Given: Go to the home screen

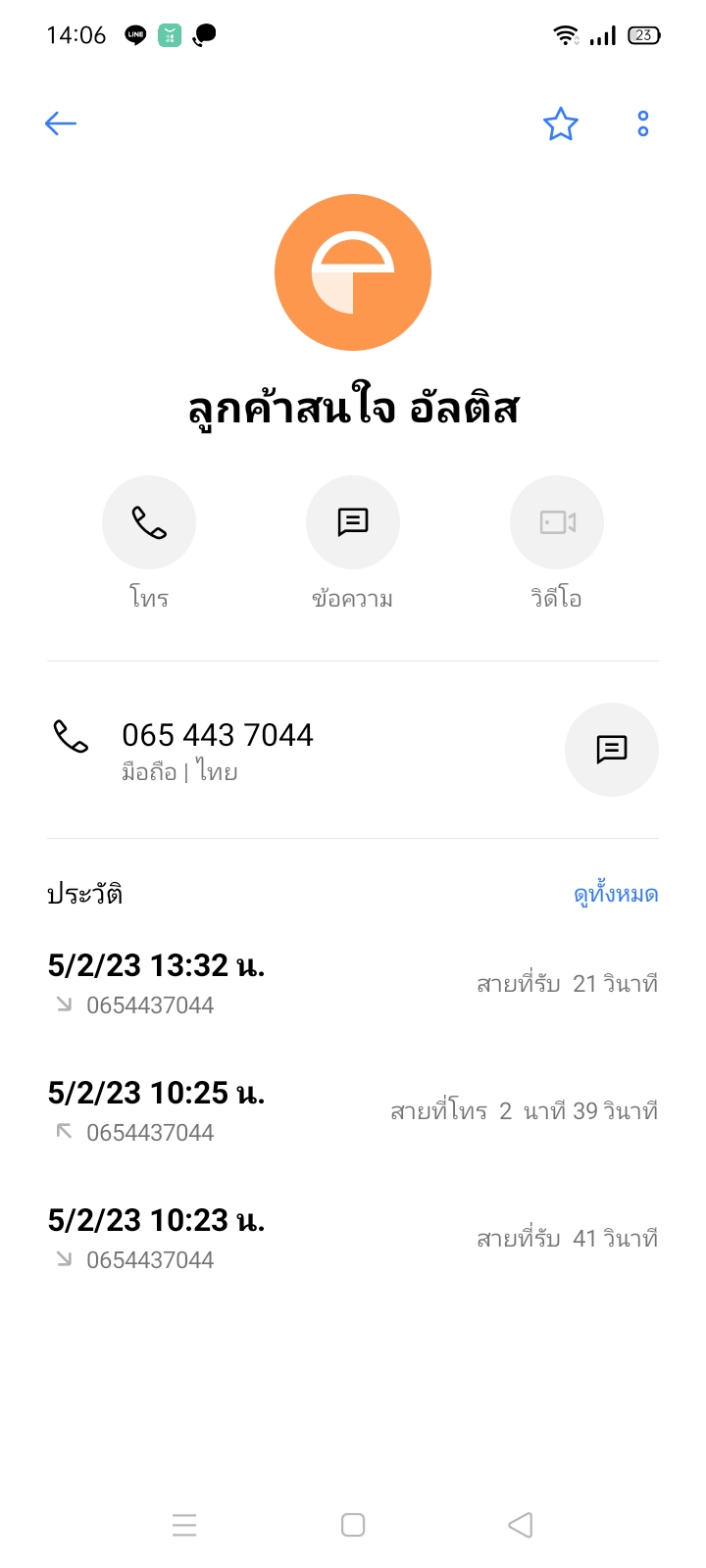Looking at the screenshot, I should point(353,1525).
